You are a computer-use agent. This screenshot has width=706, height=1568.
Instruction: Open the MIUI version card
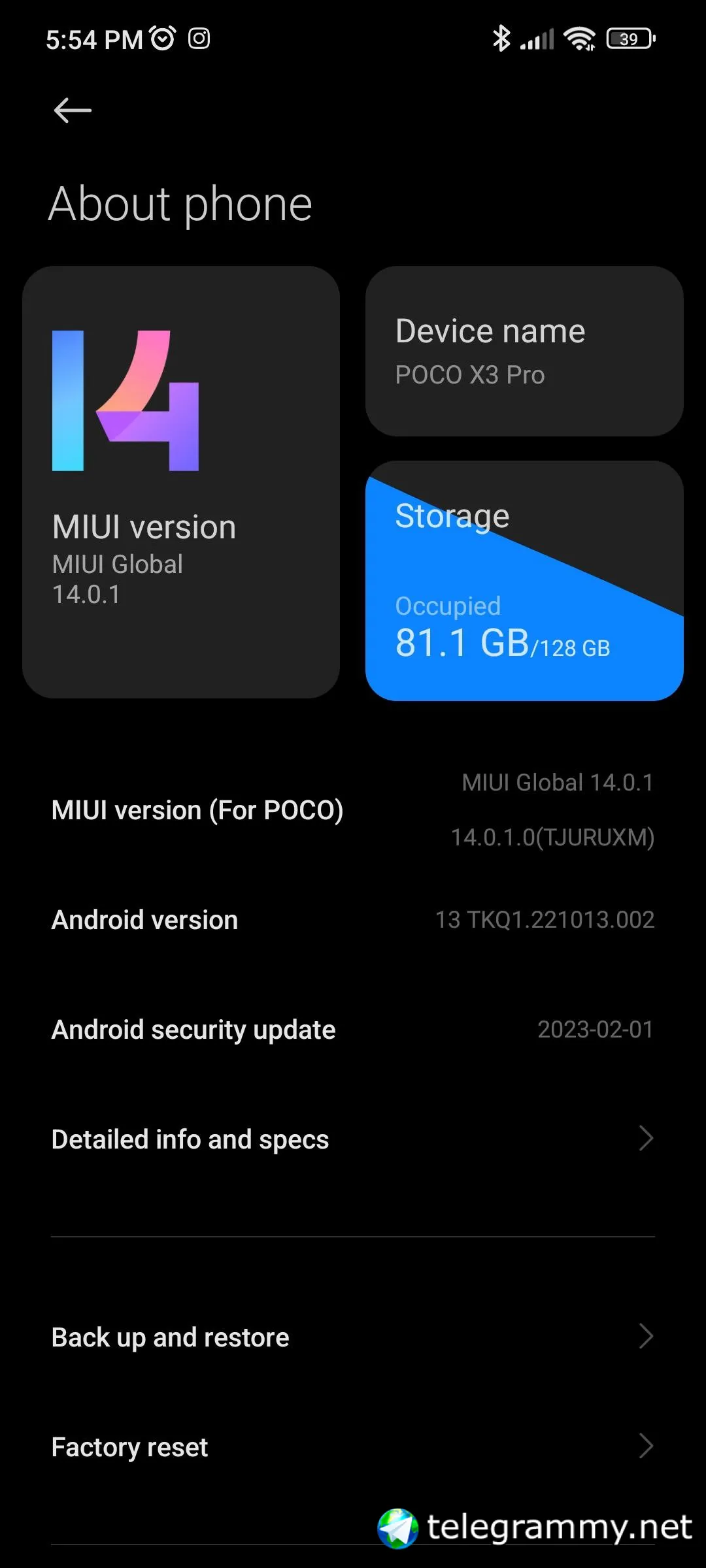point(181,482)
